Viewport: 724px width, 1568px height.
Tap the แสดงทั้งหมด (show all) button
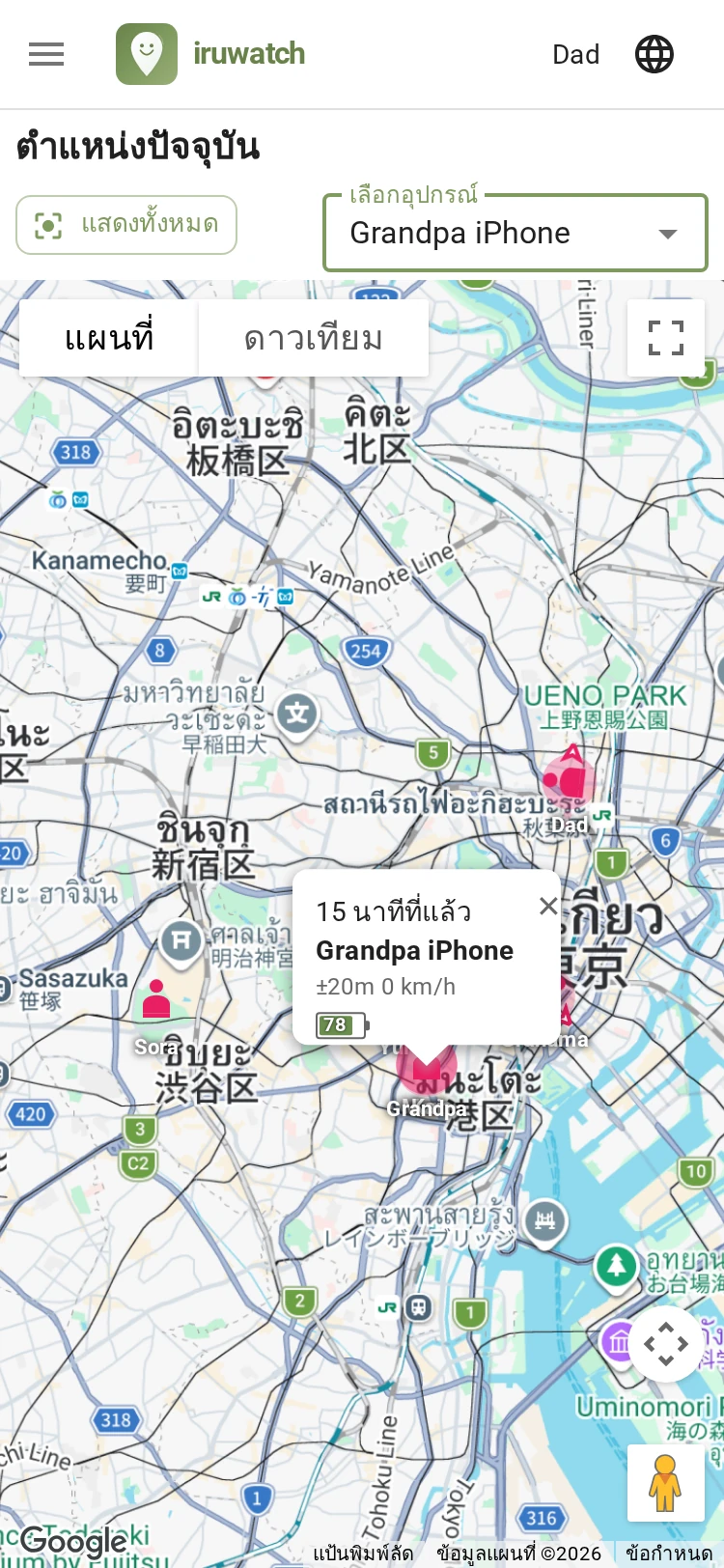click(x=126, y=225)
